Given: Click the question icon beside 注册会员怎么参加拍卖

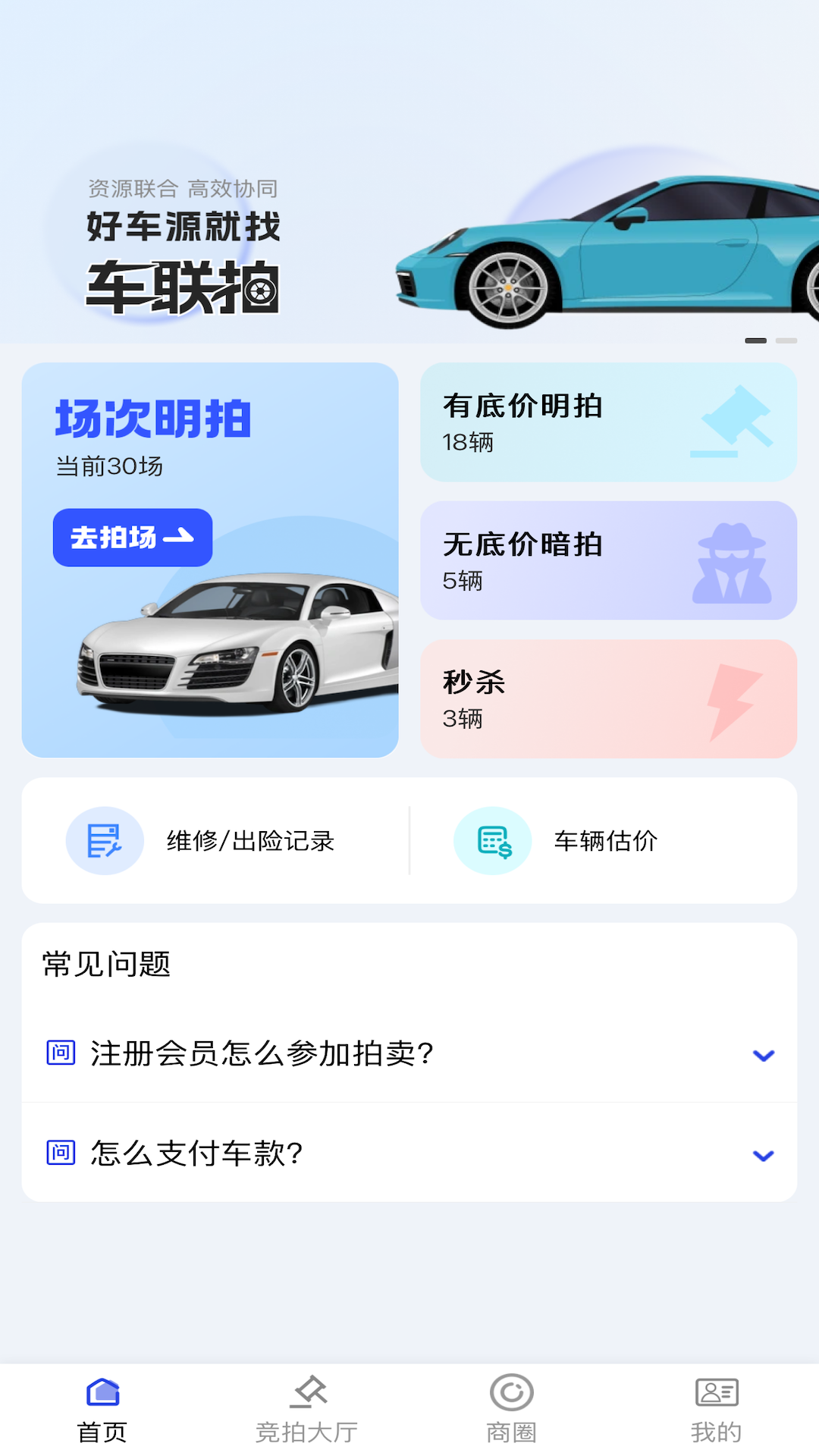Looking at the screenshot, I should pyautogui.click(x=59, y=1053).
